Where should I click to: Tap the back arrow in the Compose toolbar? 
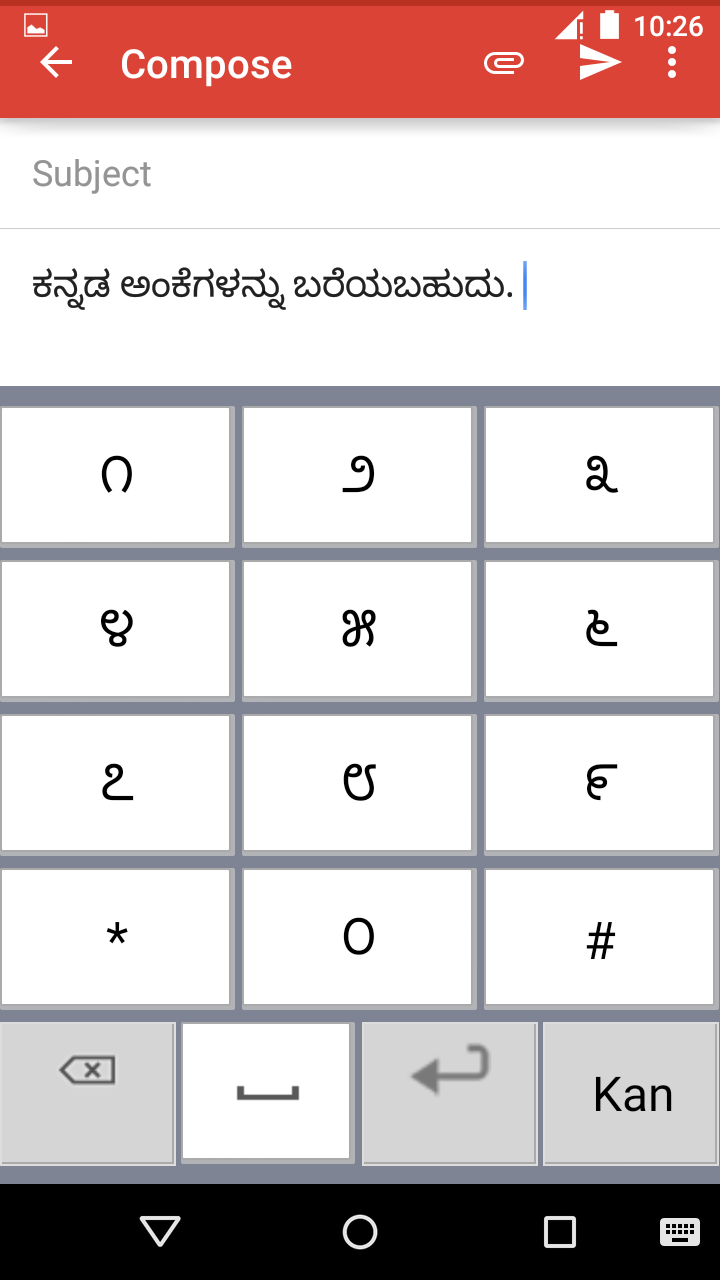[x=55, y=62]
